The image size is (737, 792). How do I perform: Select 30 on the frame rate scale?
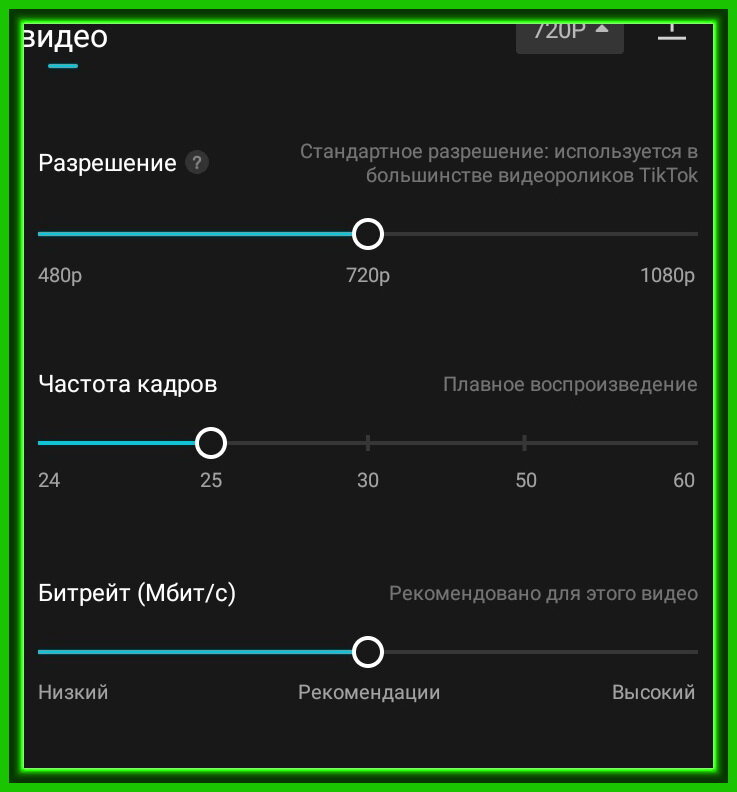[x=367, y=480]
